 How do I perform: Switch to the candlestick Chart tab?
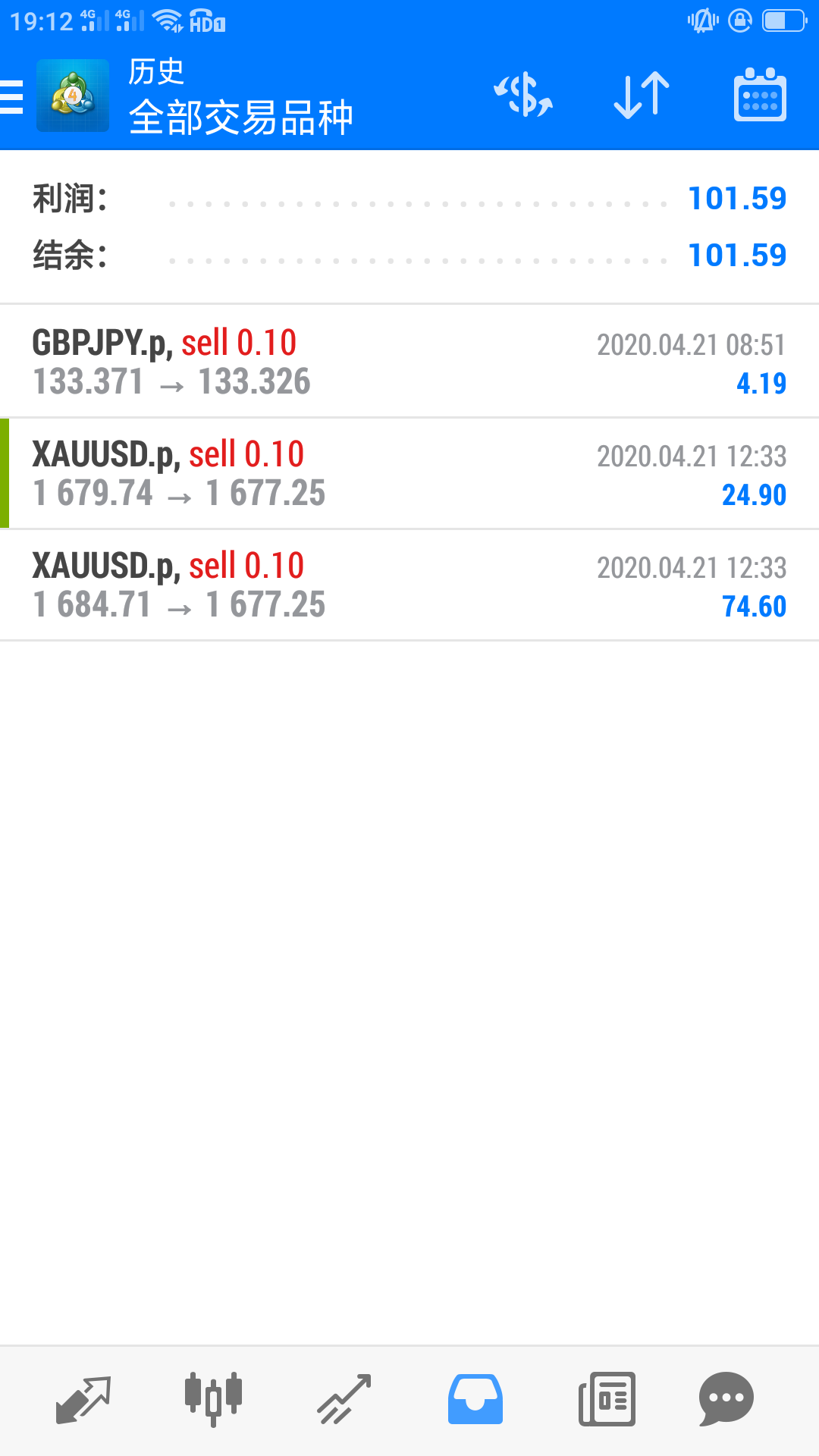tap(213, 1399)
